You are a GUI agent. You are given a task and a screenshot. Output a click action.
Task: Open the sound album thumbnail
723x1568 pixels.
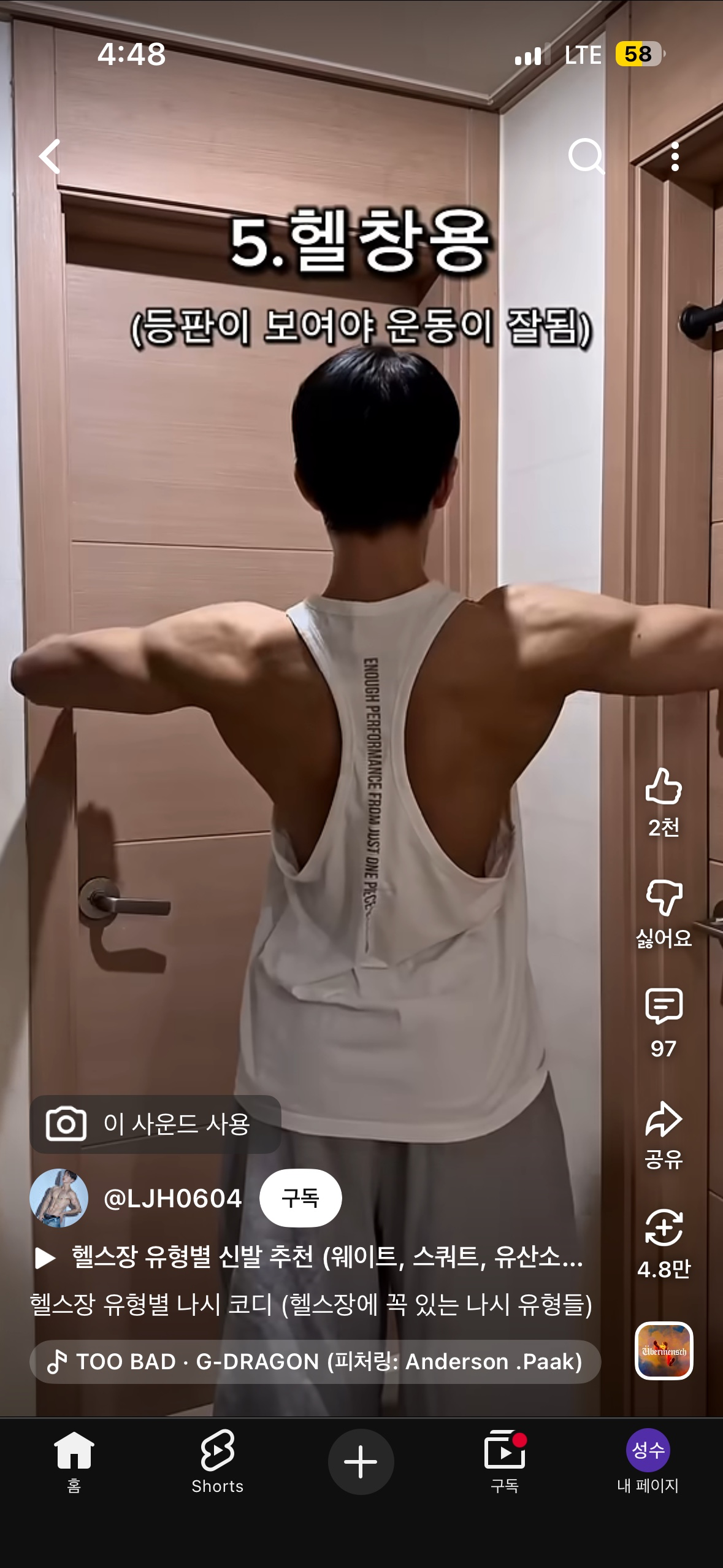click(x=664, y=1351)
